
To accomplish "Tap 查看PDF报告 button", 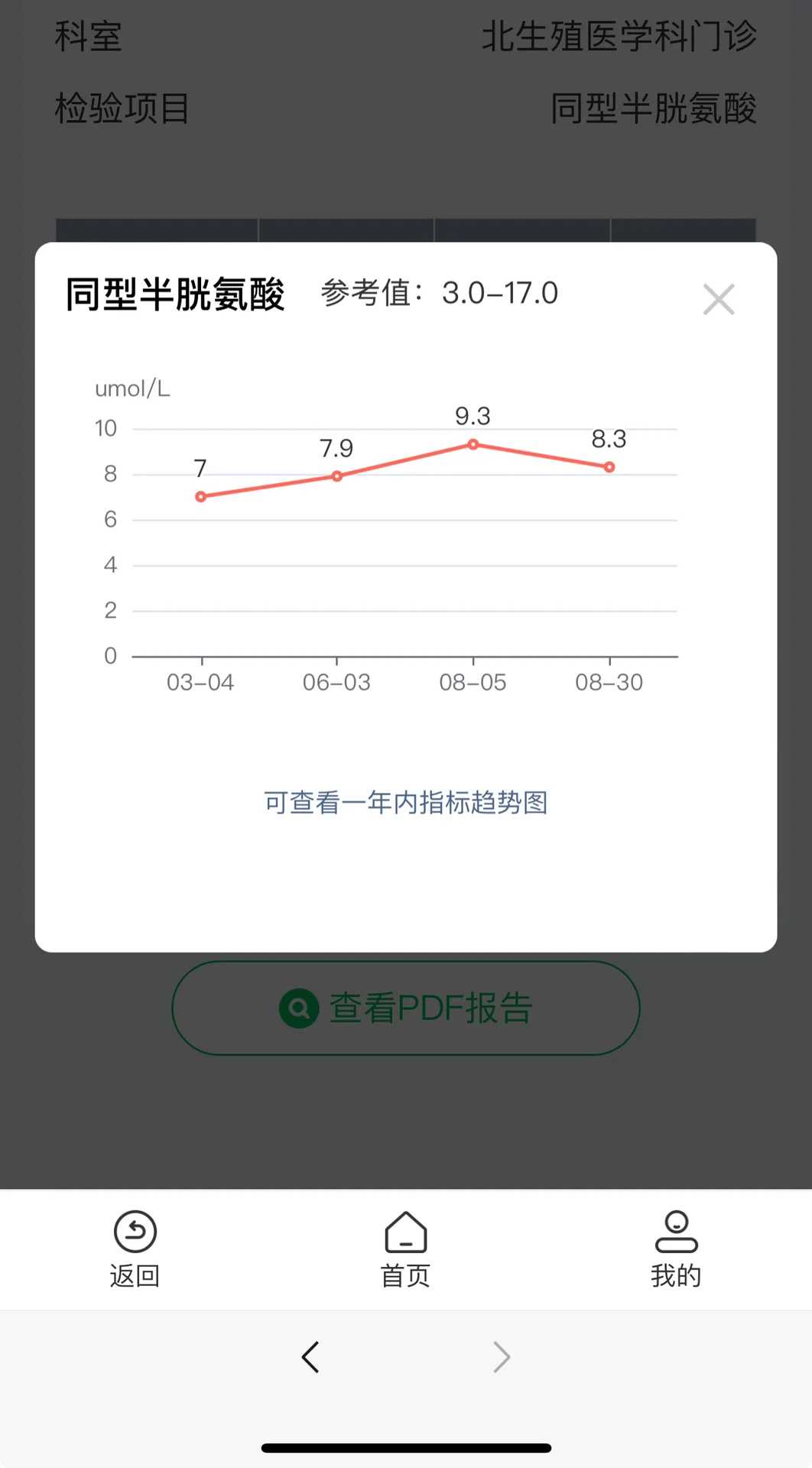I will tap(408, 1008).
